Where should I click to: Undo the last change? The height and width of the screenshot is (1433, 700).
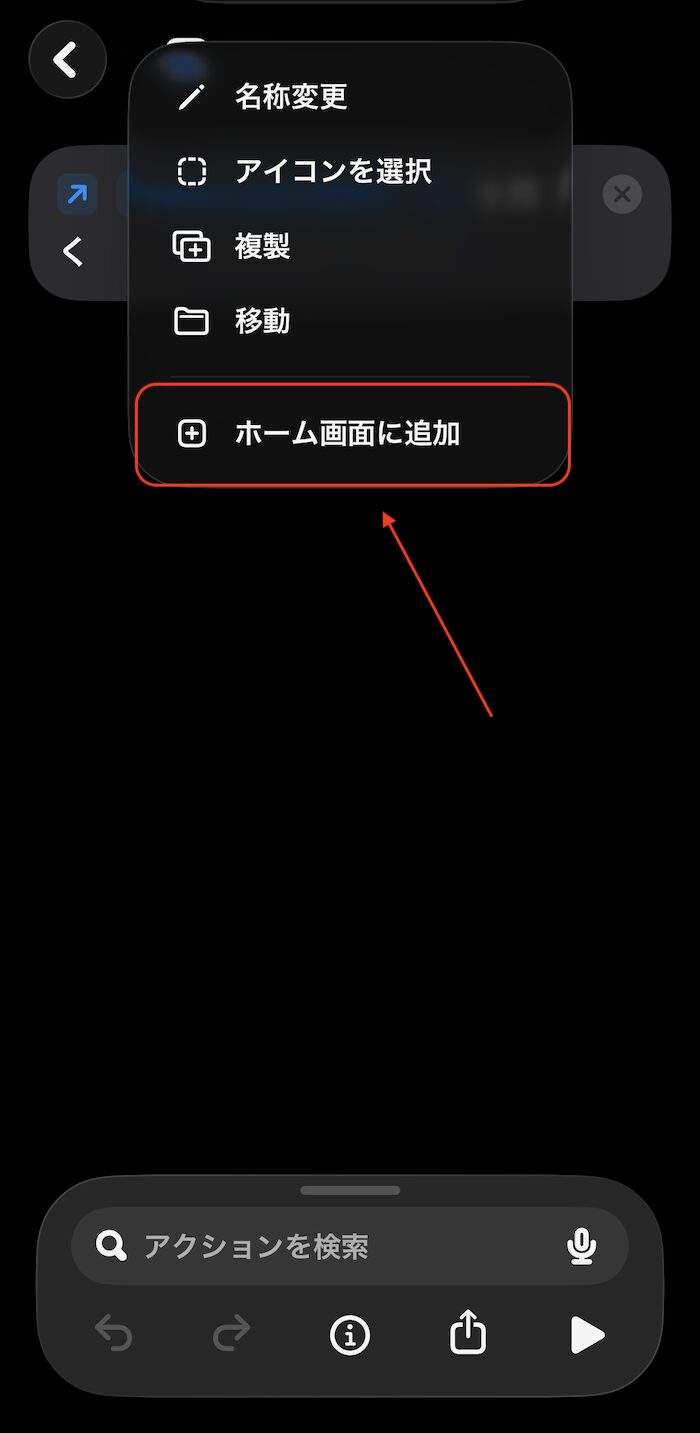coord(113,1335)
